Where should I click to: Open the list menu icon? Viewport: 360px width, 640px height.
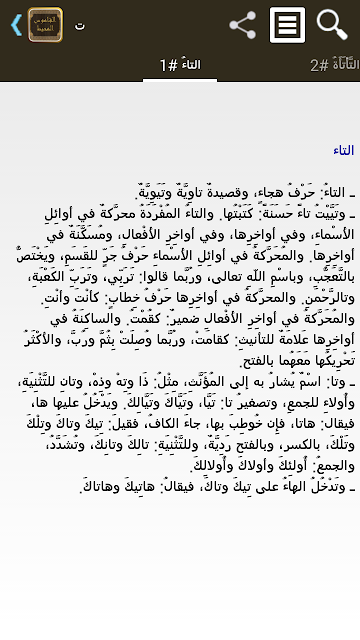tap(287, 25)
